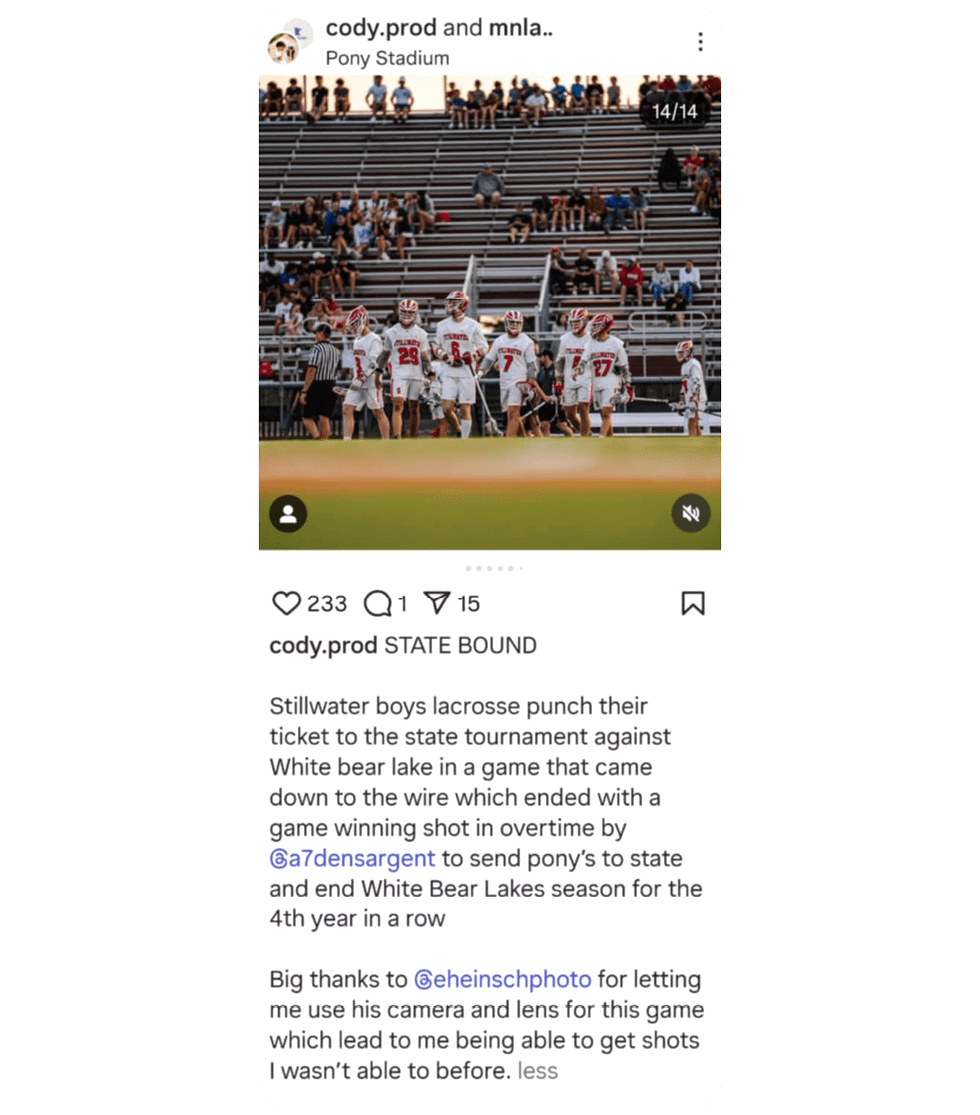Open cody.prod profile from header
Image resolution: width=980 pixels, height=1115 pixels.
(x=381, y=29)
